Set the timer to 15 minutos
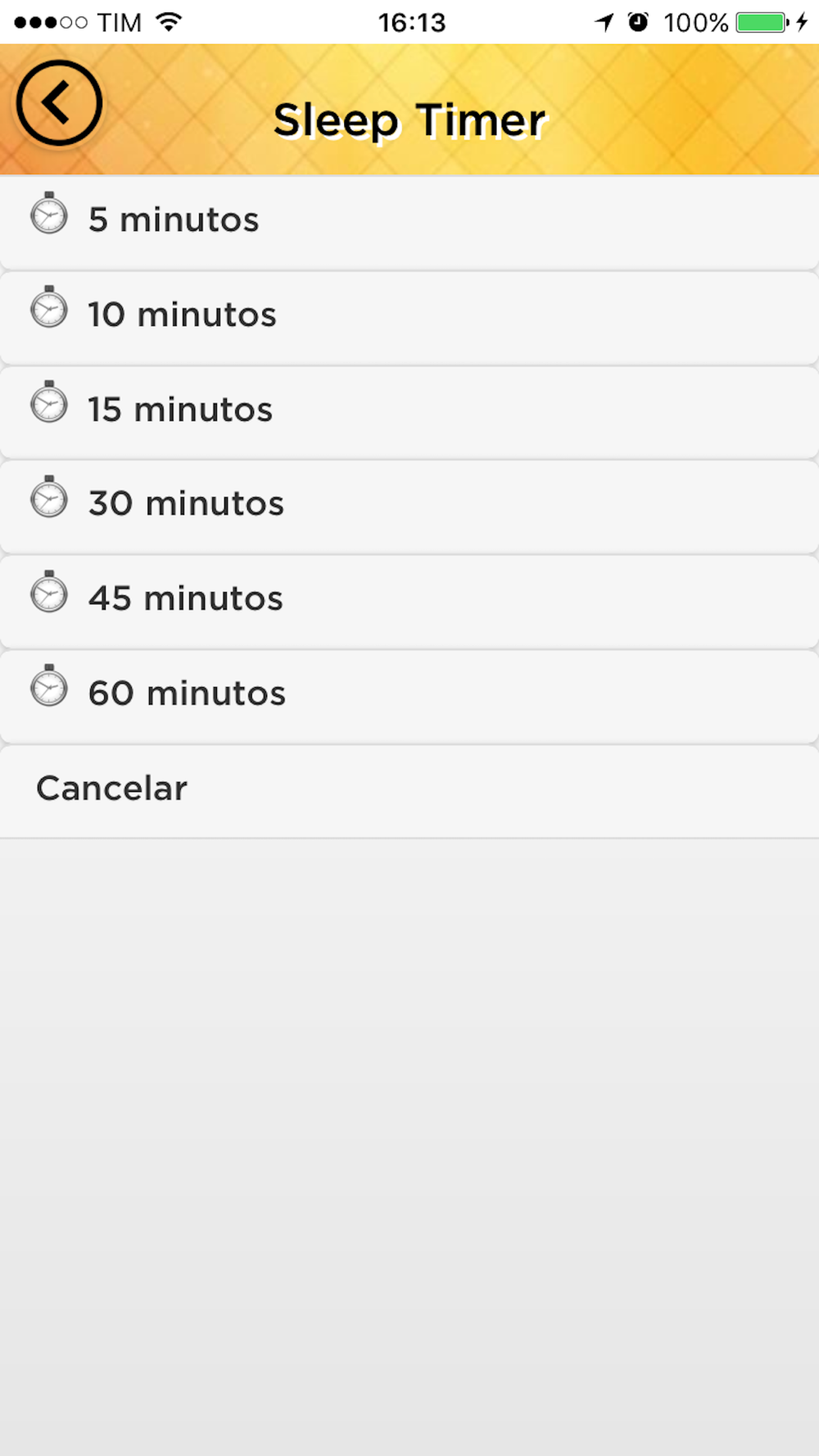Image resolution: width=819 pixels, height=1456 pixels. [x=409, y=412]
